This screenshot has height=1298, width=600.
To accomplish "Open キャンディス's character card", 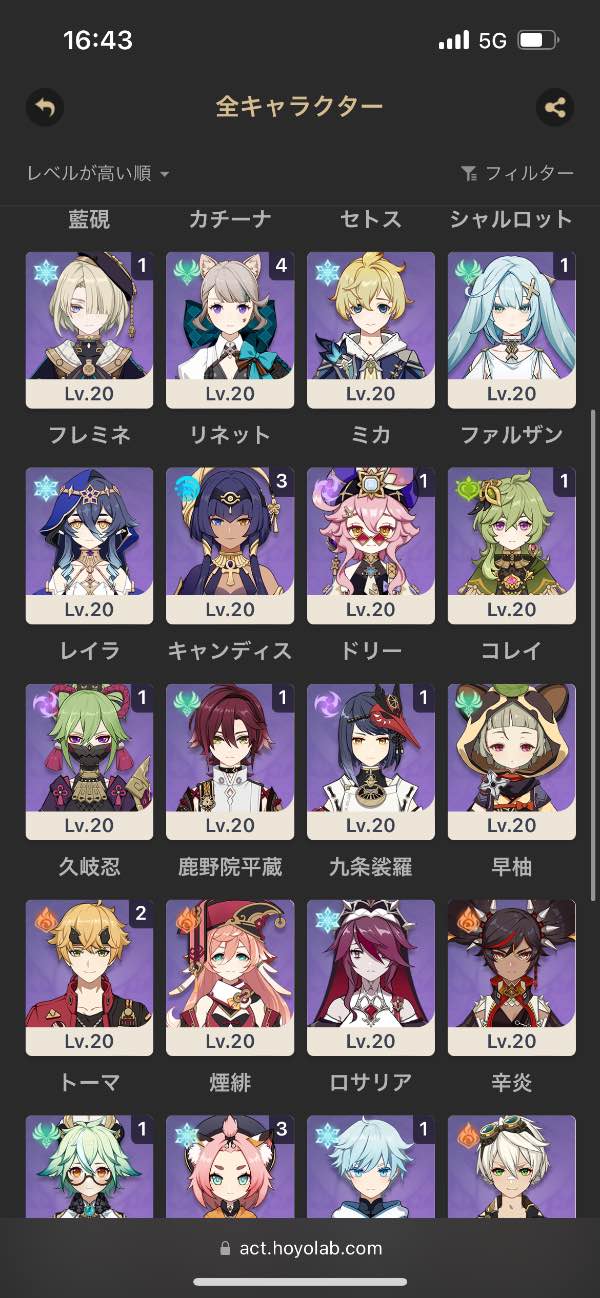I will coord(230,546).
